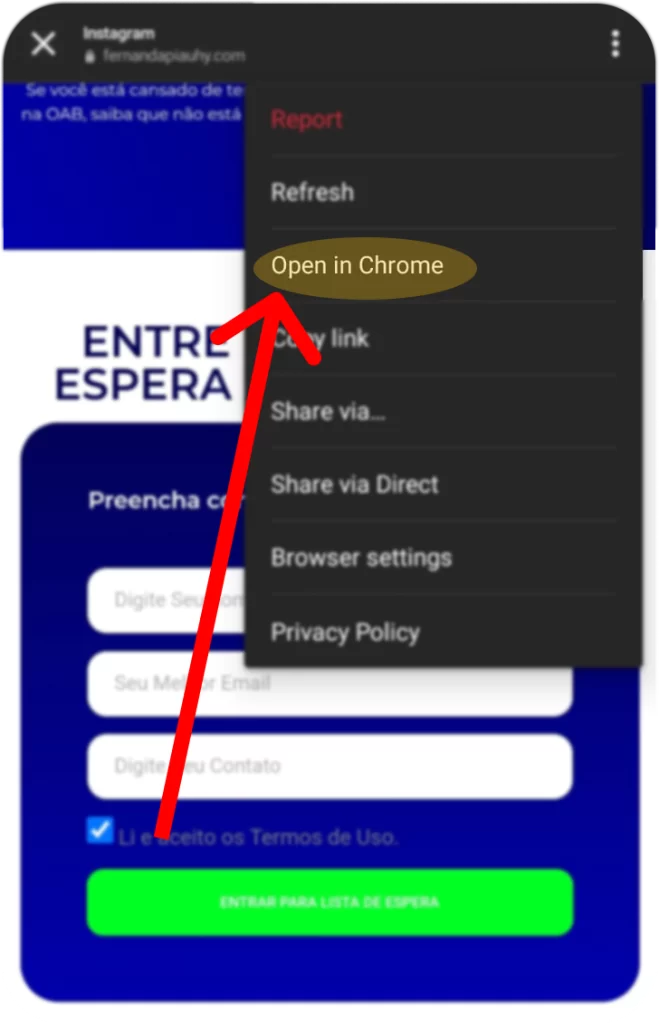Share via Direct
Screen dimensions: 659x1024
coord(354,485)
